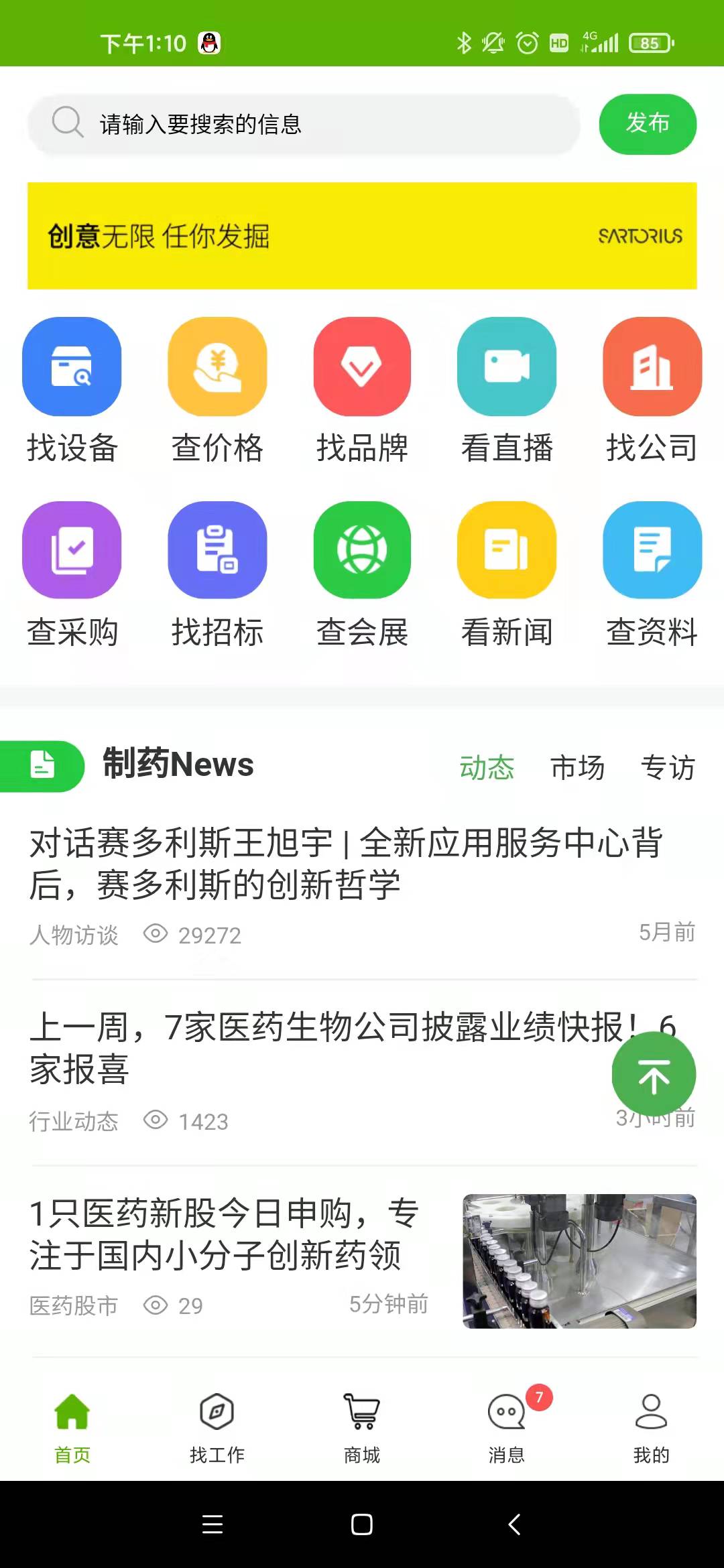724x1568 pixels.
Task: Switch to the 专访 news tab
Action: pos(668,767)
